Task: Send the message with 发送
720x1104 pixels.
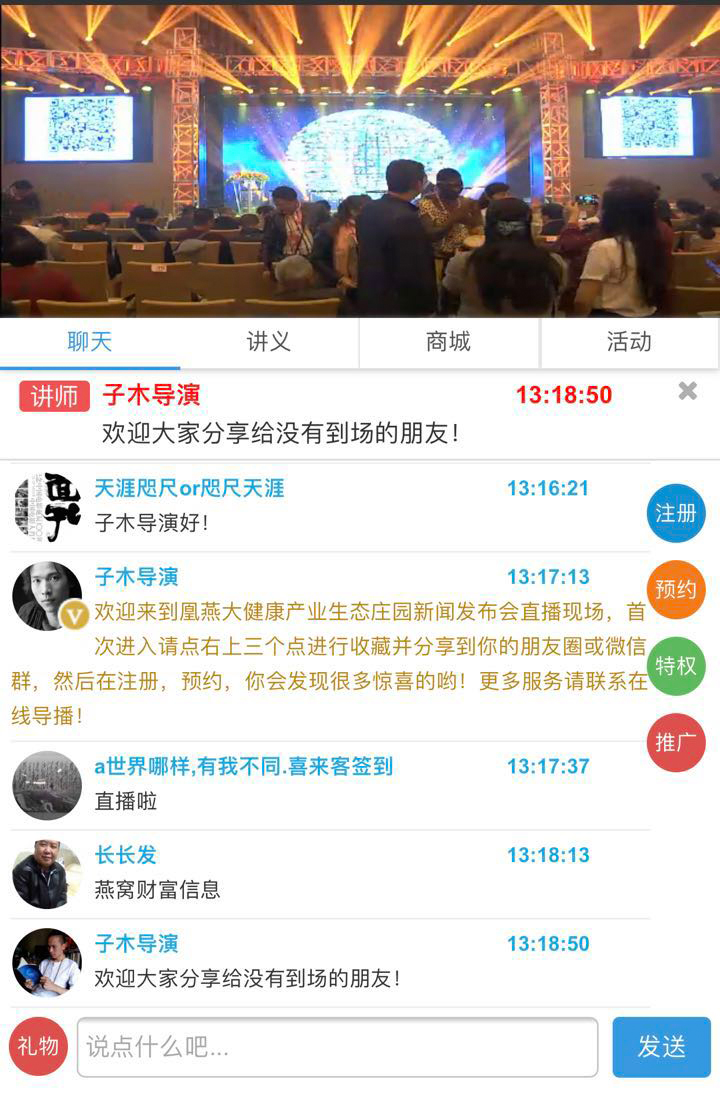Action: [x=661, y=1047]
